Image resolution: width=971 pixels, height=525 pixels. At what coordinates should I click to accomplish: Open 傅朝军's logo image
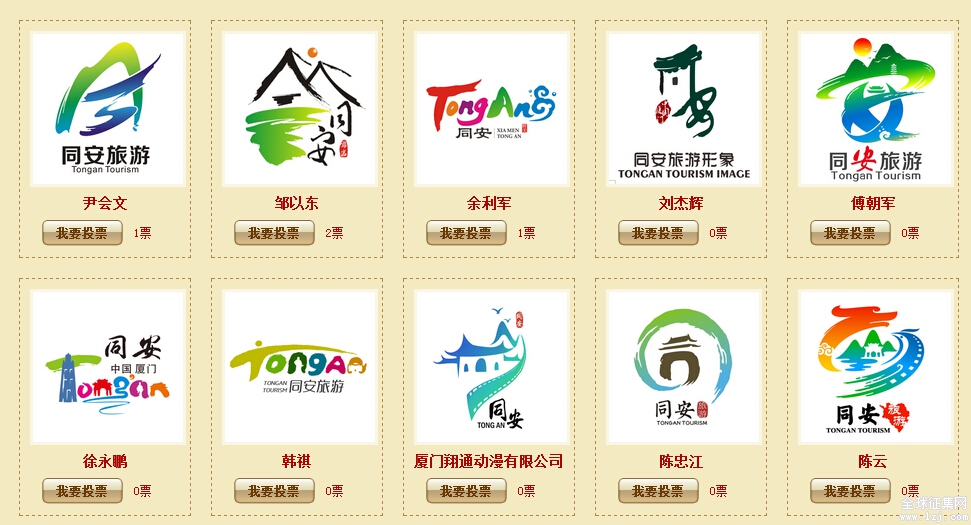coord(875,109)
